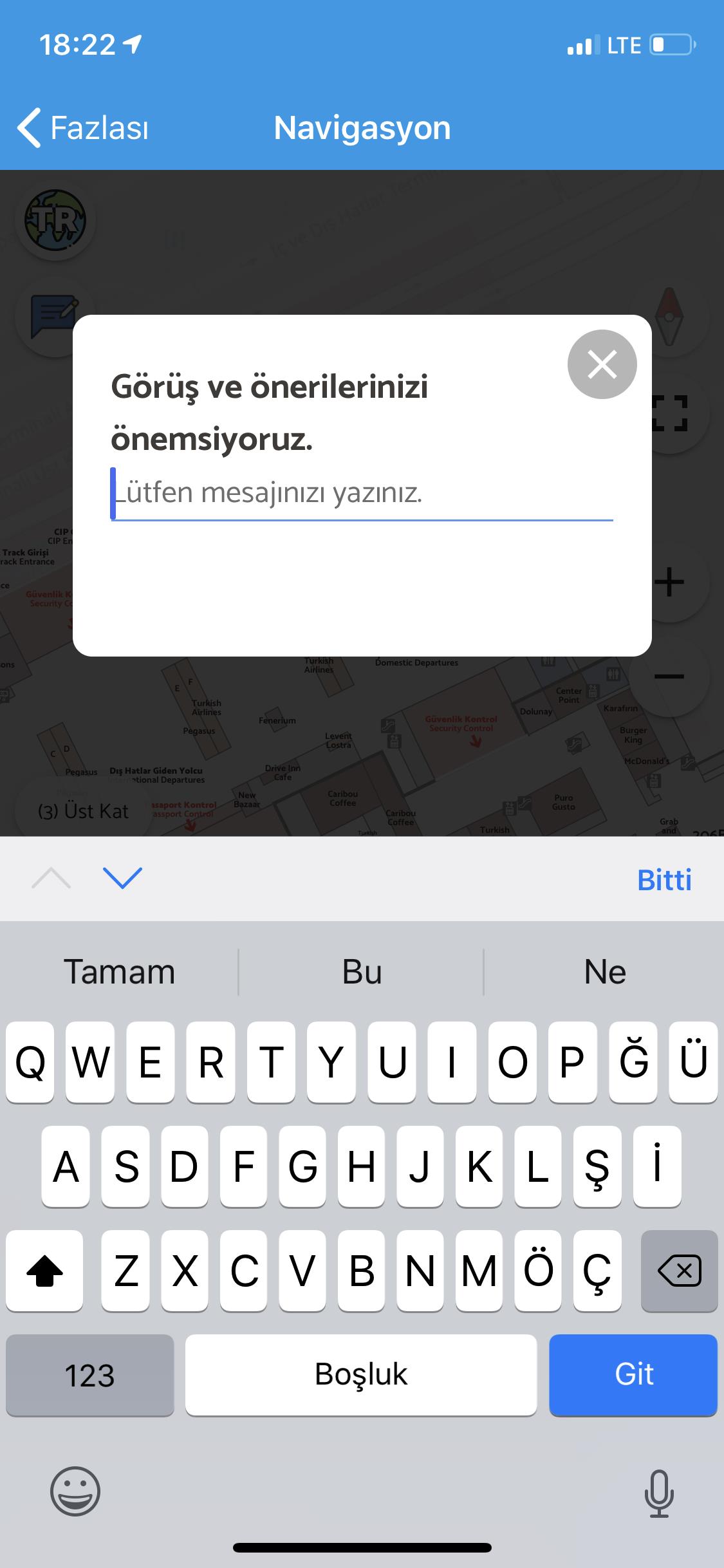Move to next field with down arrow
Screen dimensions: 724x1568
[122, 879]
